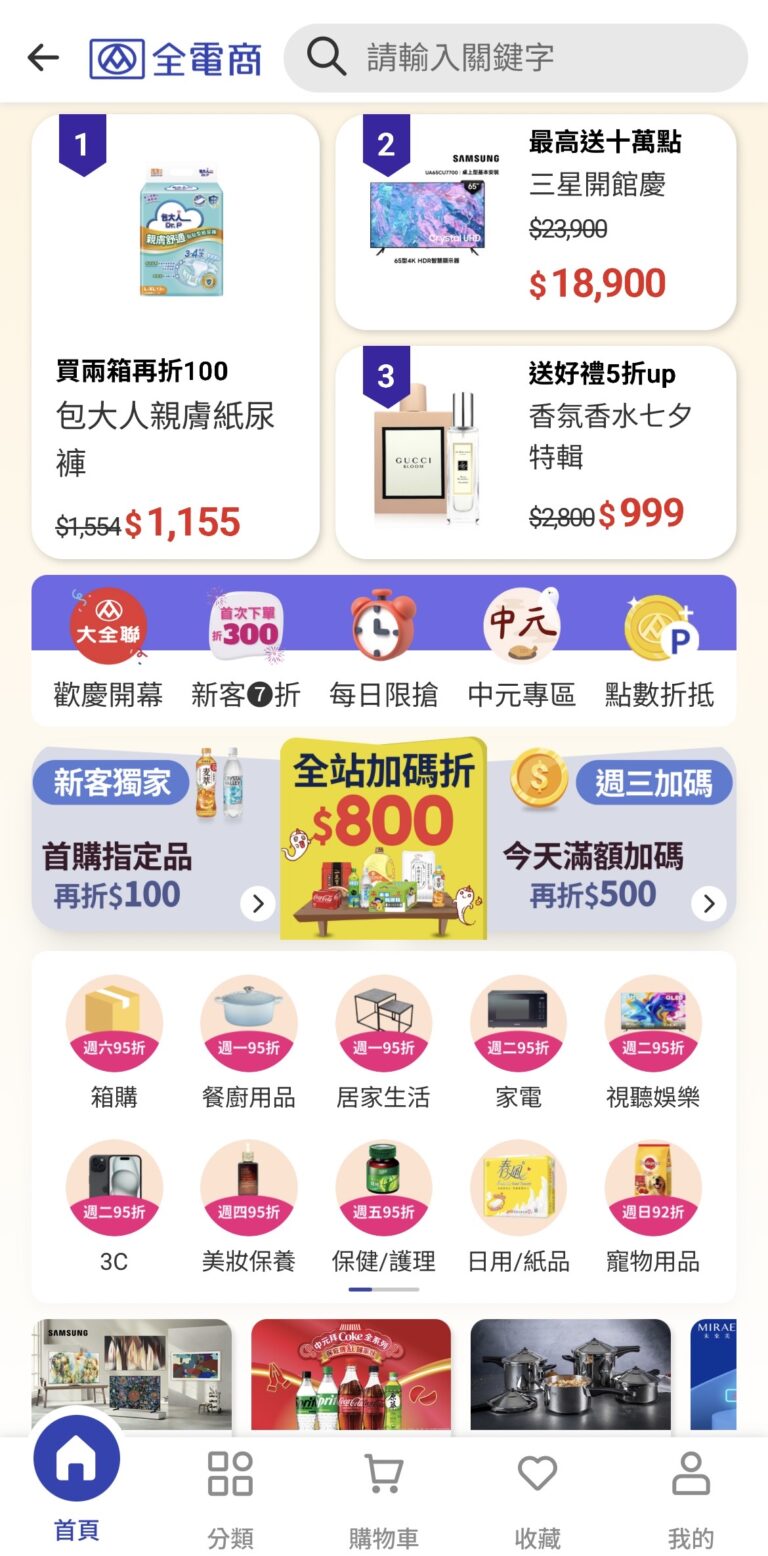Expand the 週三加碼 banner chevron
The width and height of the screenshot is (768, 1556).
point(709,903)
